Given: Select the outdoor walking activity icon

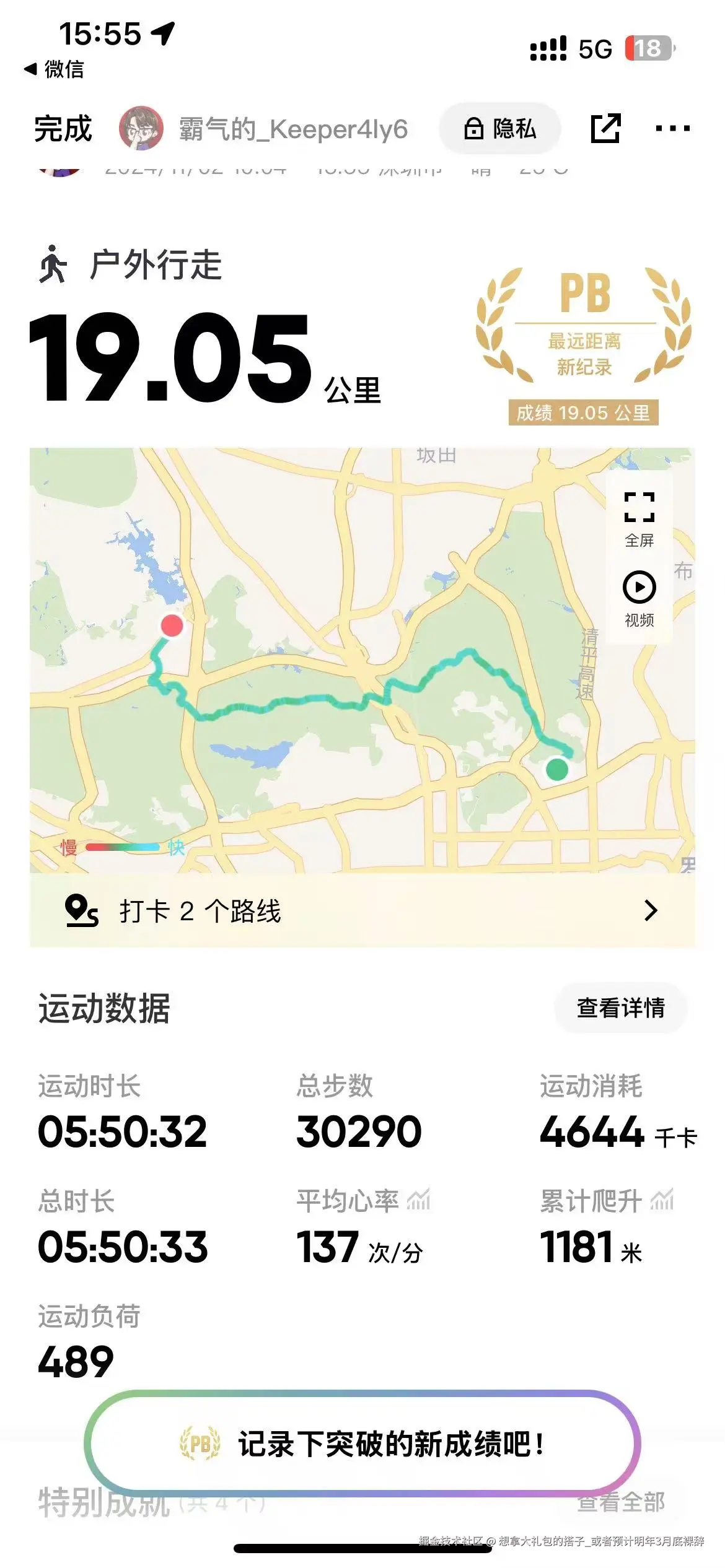Looking at the screenshot, I should click(53, 262).
